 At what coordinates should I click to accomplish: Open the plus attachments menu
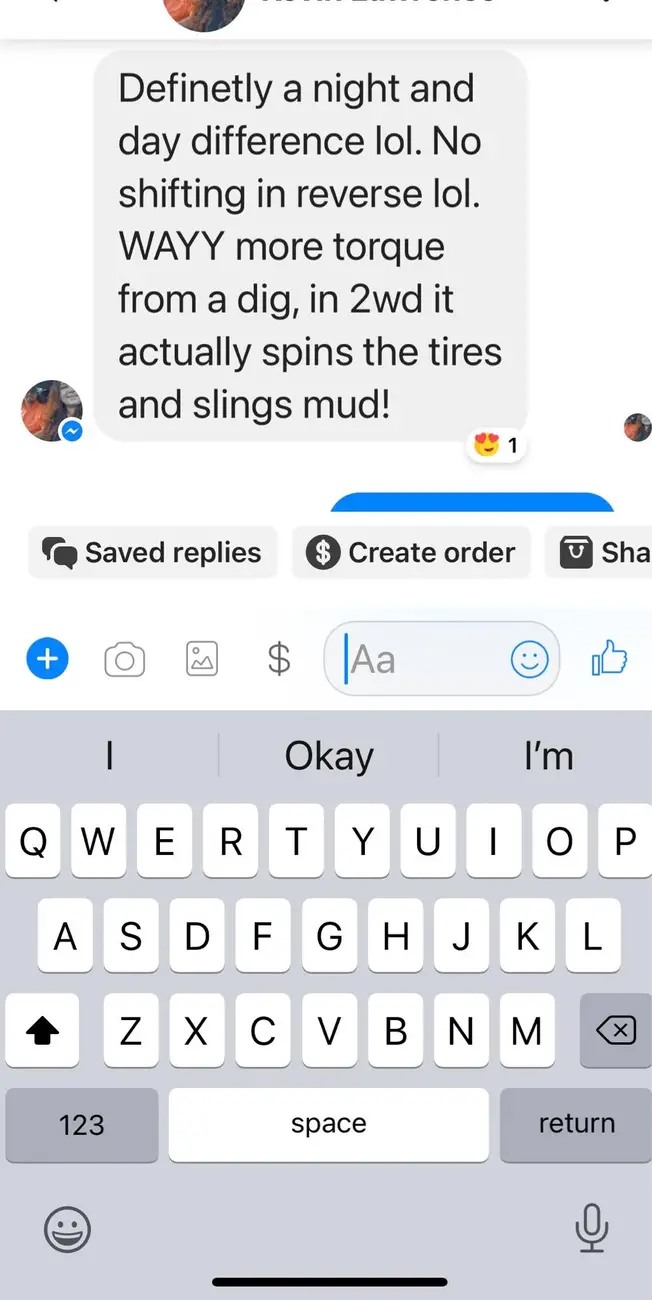[x=47, y=659]
